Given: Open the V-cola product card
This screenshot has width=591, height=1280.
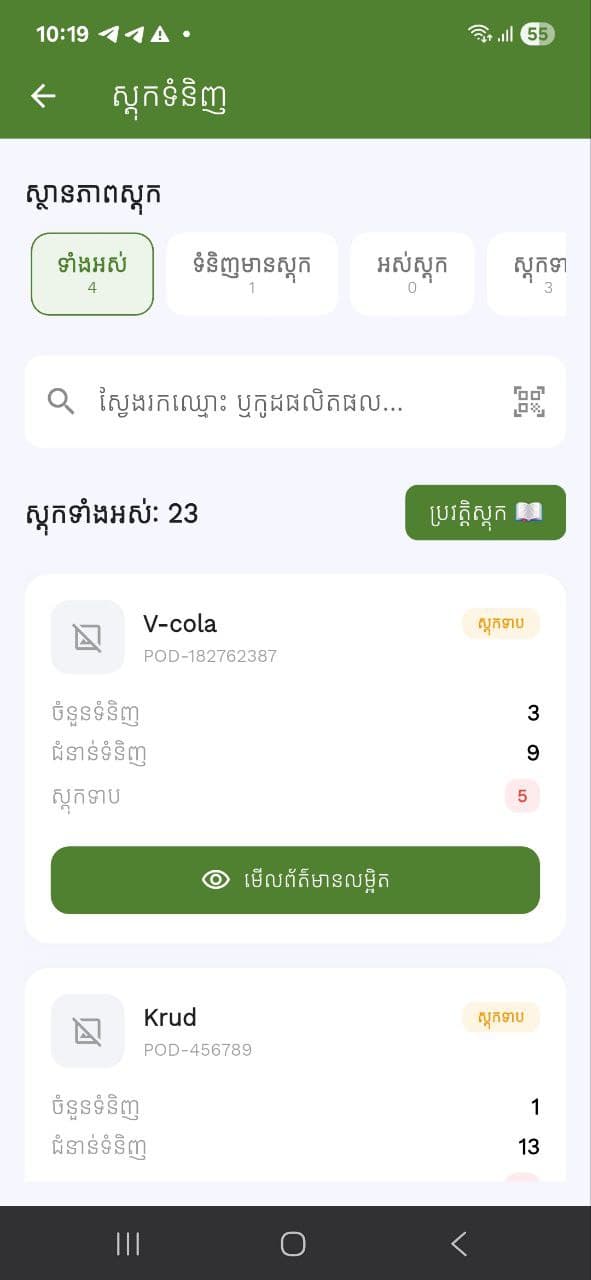Looking at the screenshot, I should (295, 759).
